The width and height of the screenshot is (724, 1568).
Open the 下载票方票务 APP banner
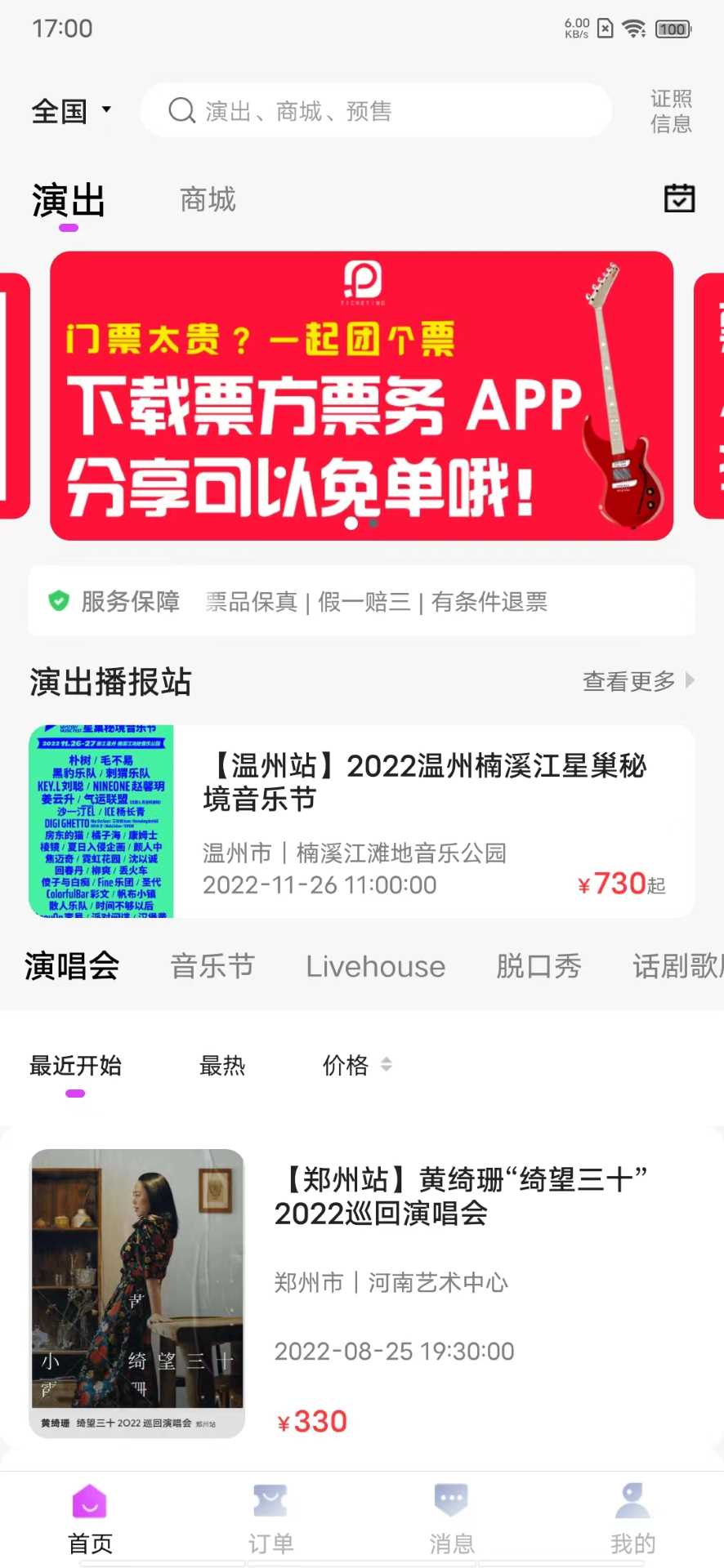[x=361, y=396]
